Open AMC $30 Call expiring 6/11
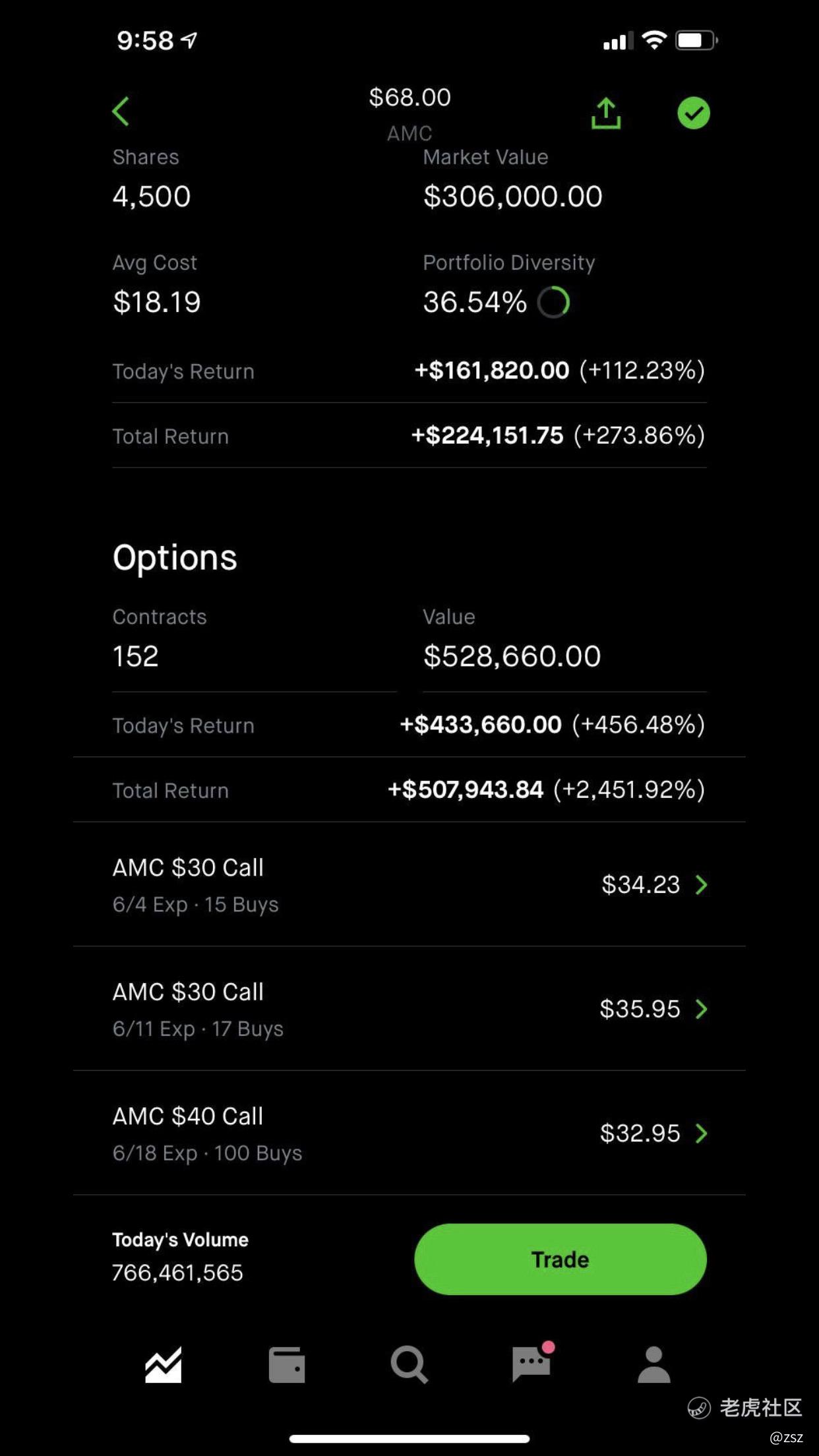 click(x=409, y=1009)
